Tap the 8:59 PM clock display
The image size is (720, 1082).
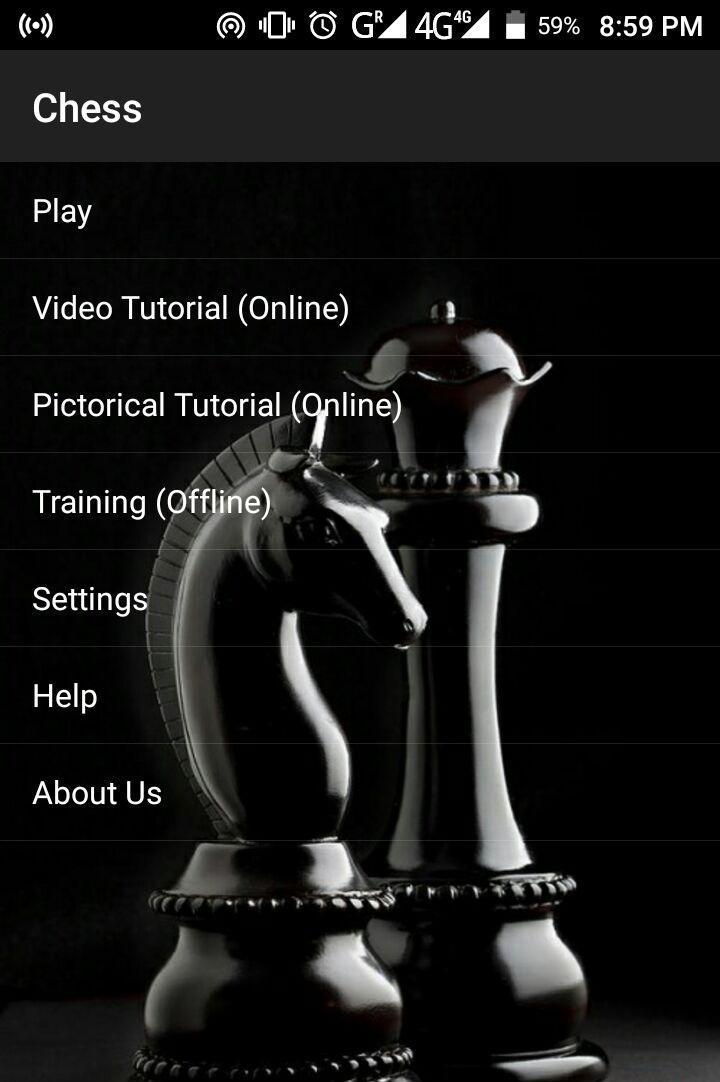point(648,27)
